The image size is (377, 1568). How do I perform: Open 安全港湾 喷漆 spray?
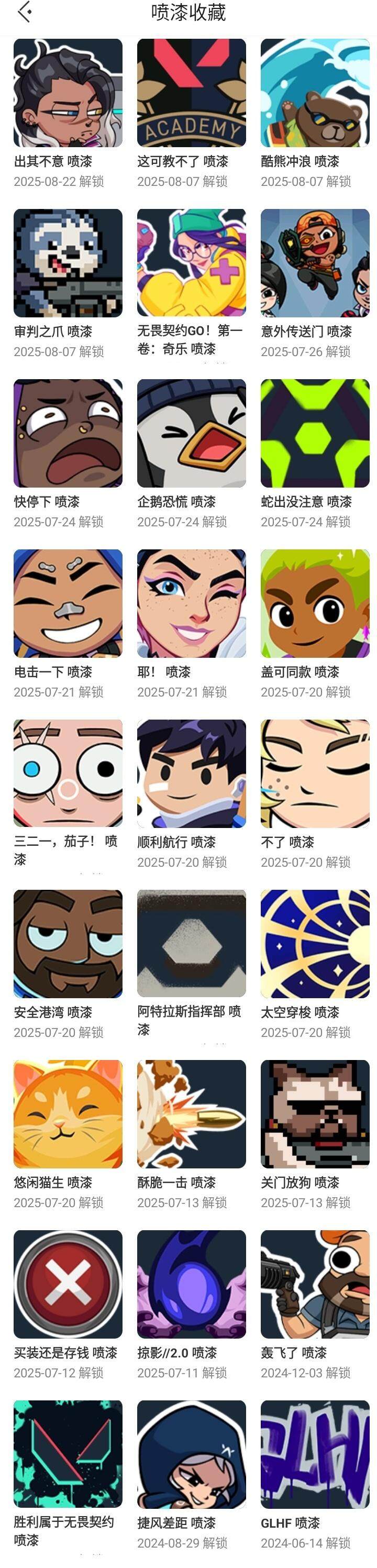click(x=68, y=944)
